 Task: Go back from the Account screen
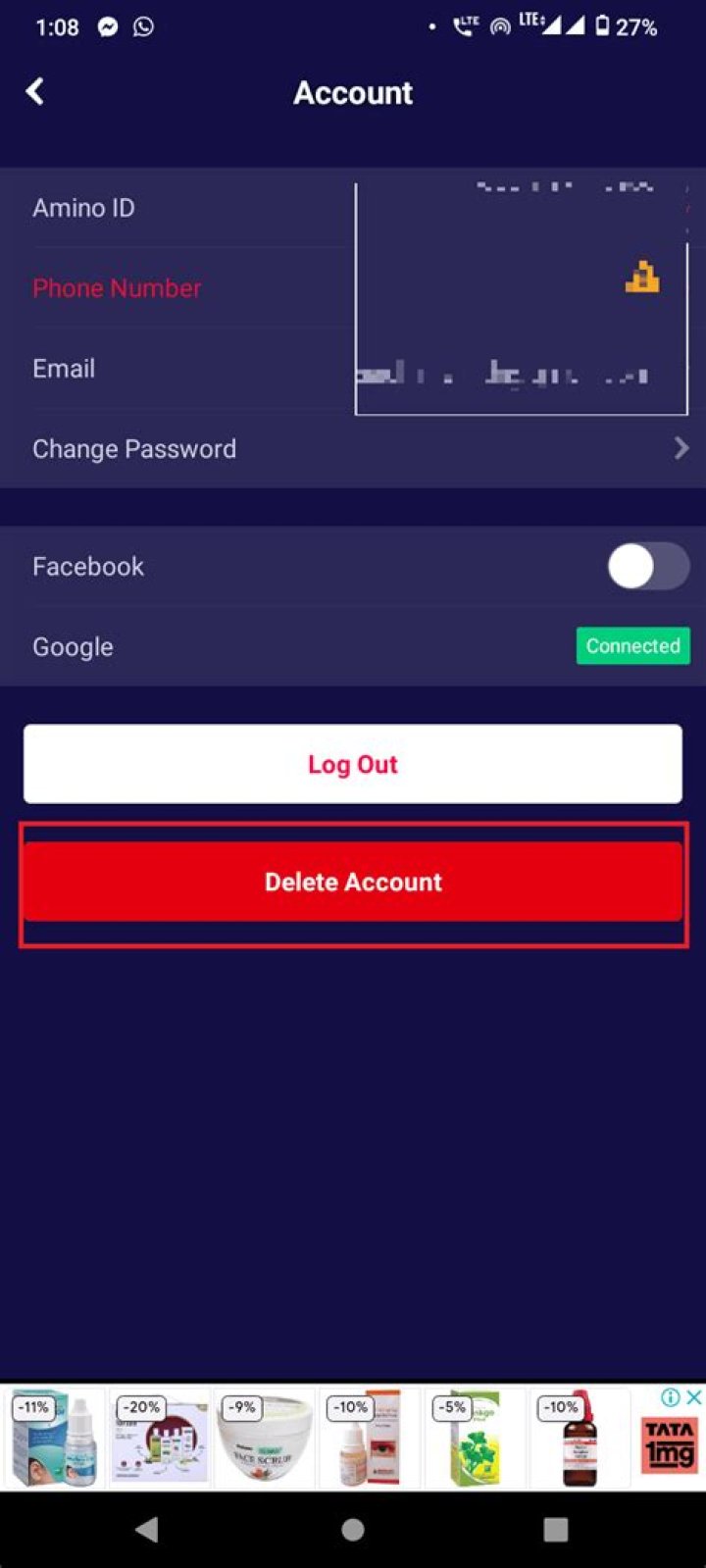pos(35,92)
